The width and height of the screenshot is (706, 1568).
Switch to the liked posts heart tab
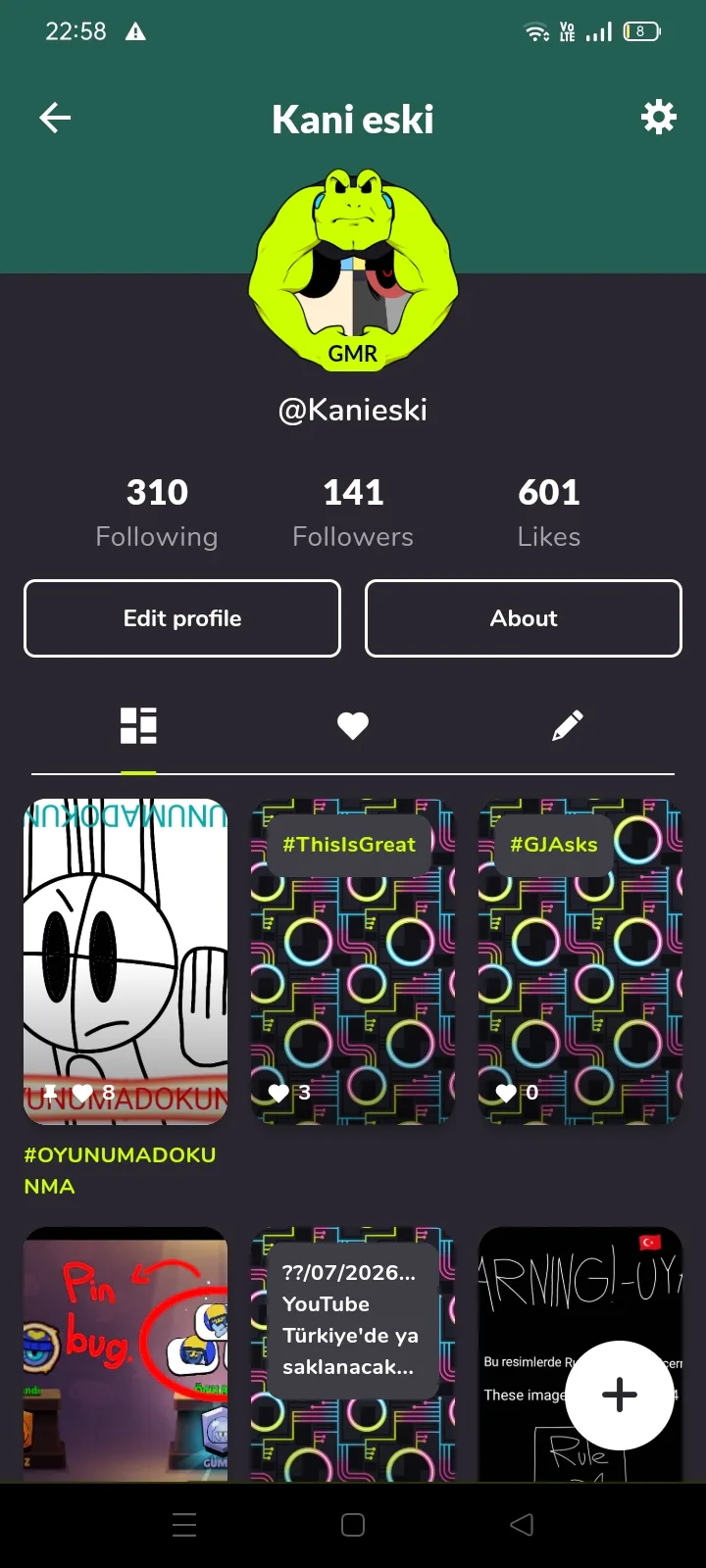point(353,726)
